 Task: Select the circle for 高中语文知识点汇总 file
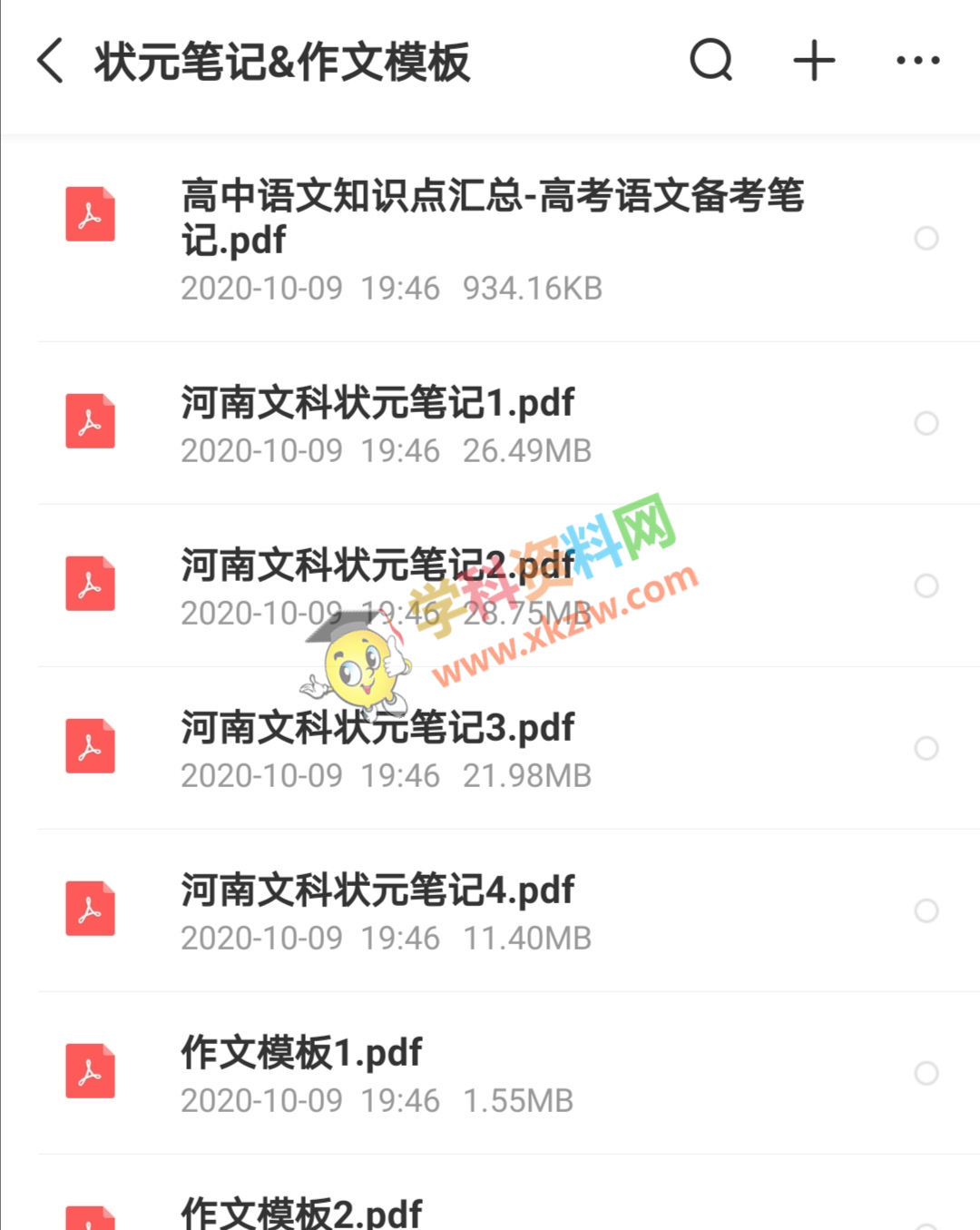click(x=926, y=238)
